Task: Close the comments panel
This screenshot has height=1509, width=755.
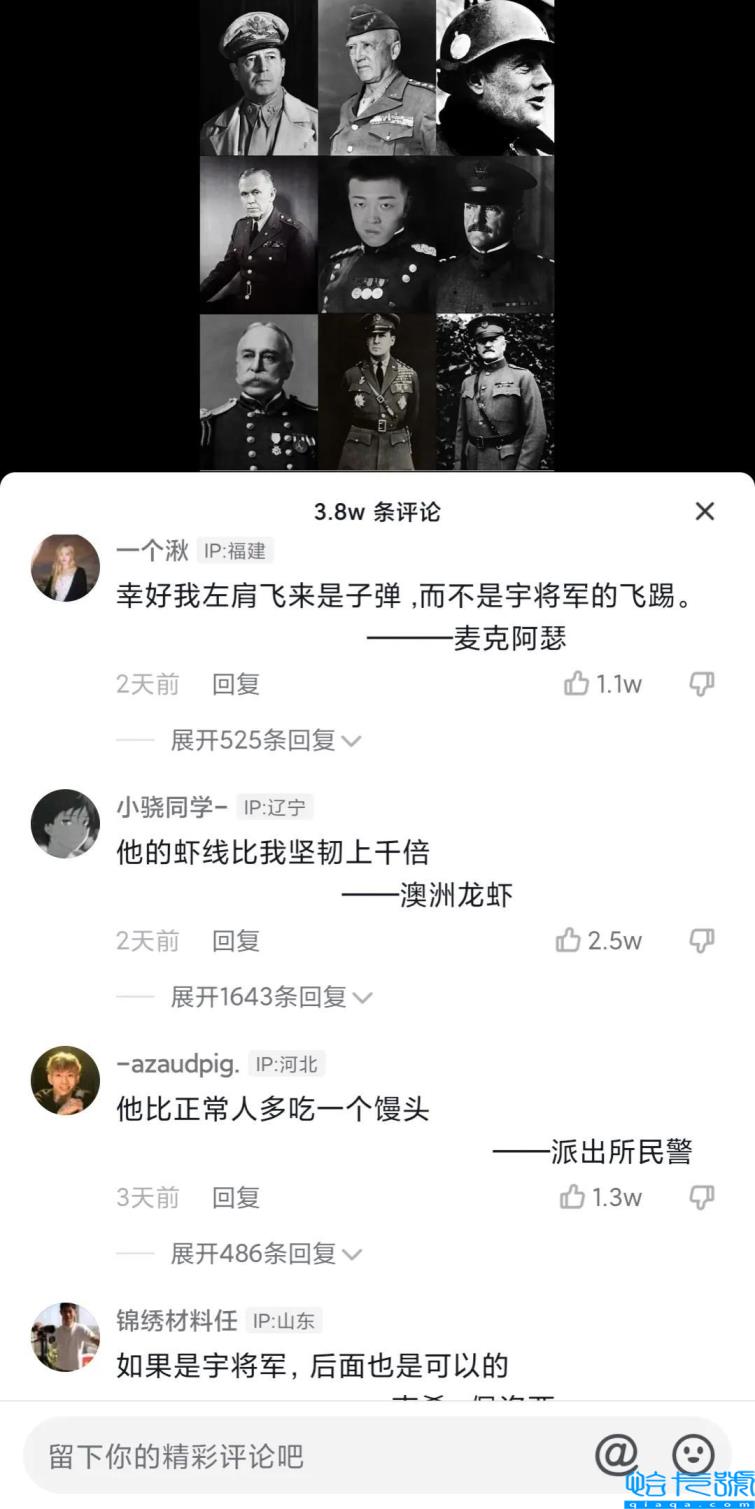Action: coord(705,511)
